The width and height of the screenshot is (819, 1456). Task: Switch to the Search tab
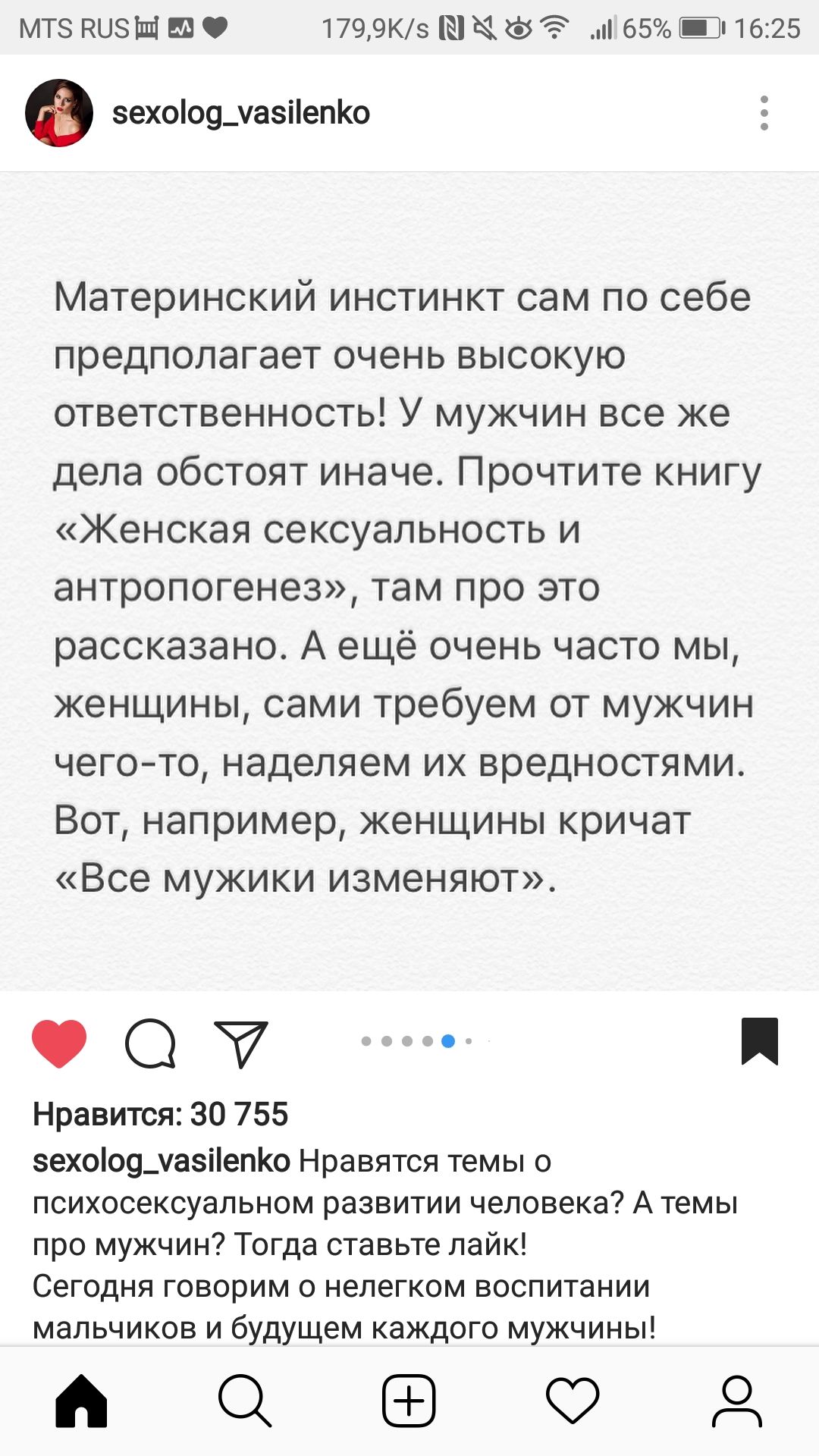[244, 1400]
